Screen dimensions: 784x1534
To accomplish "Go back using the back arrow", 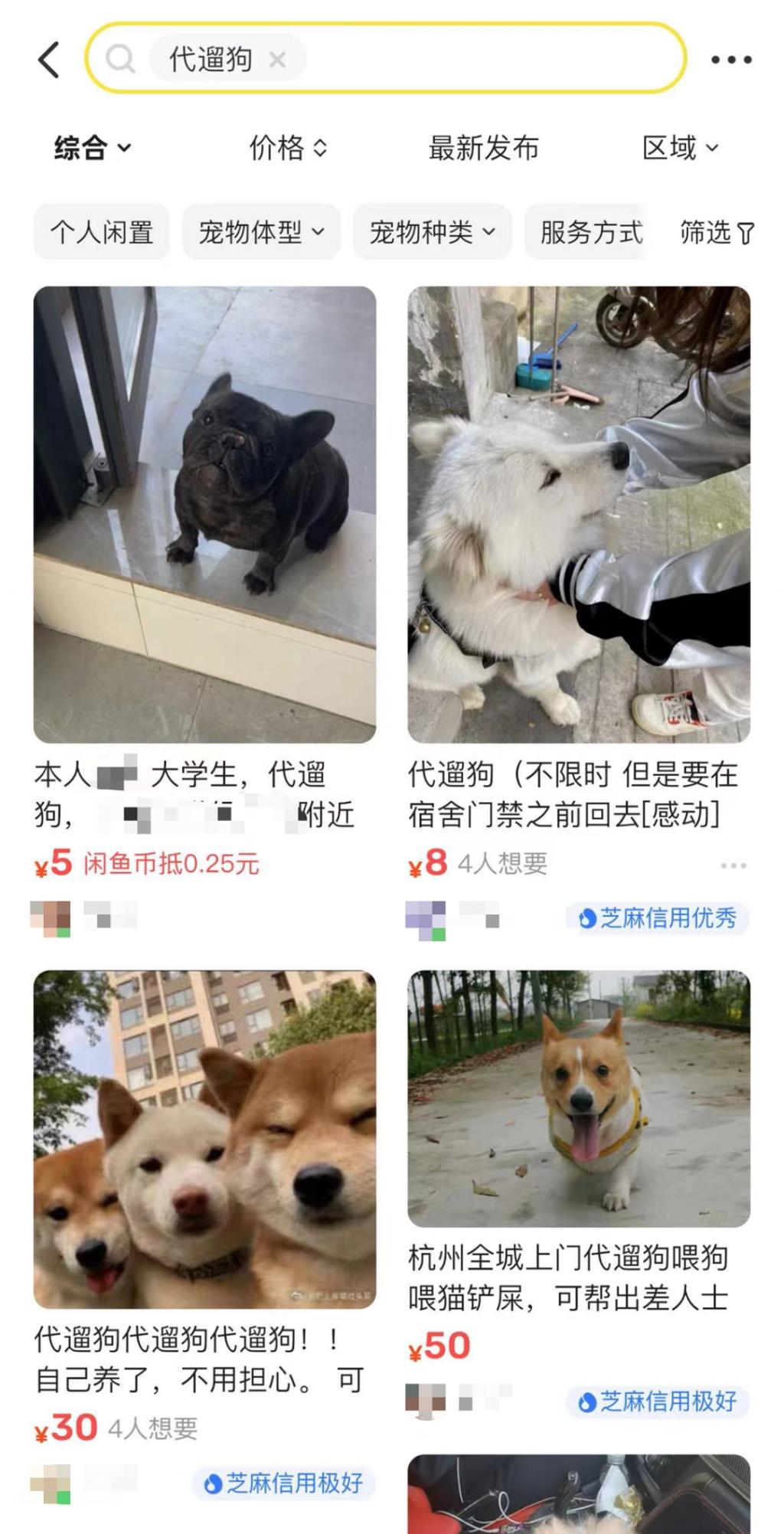I will click(49, 60).
